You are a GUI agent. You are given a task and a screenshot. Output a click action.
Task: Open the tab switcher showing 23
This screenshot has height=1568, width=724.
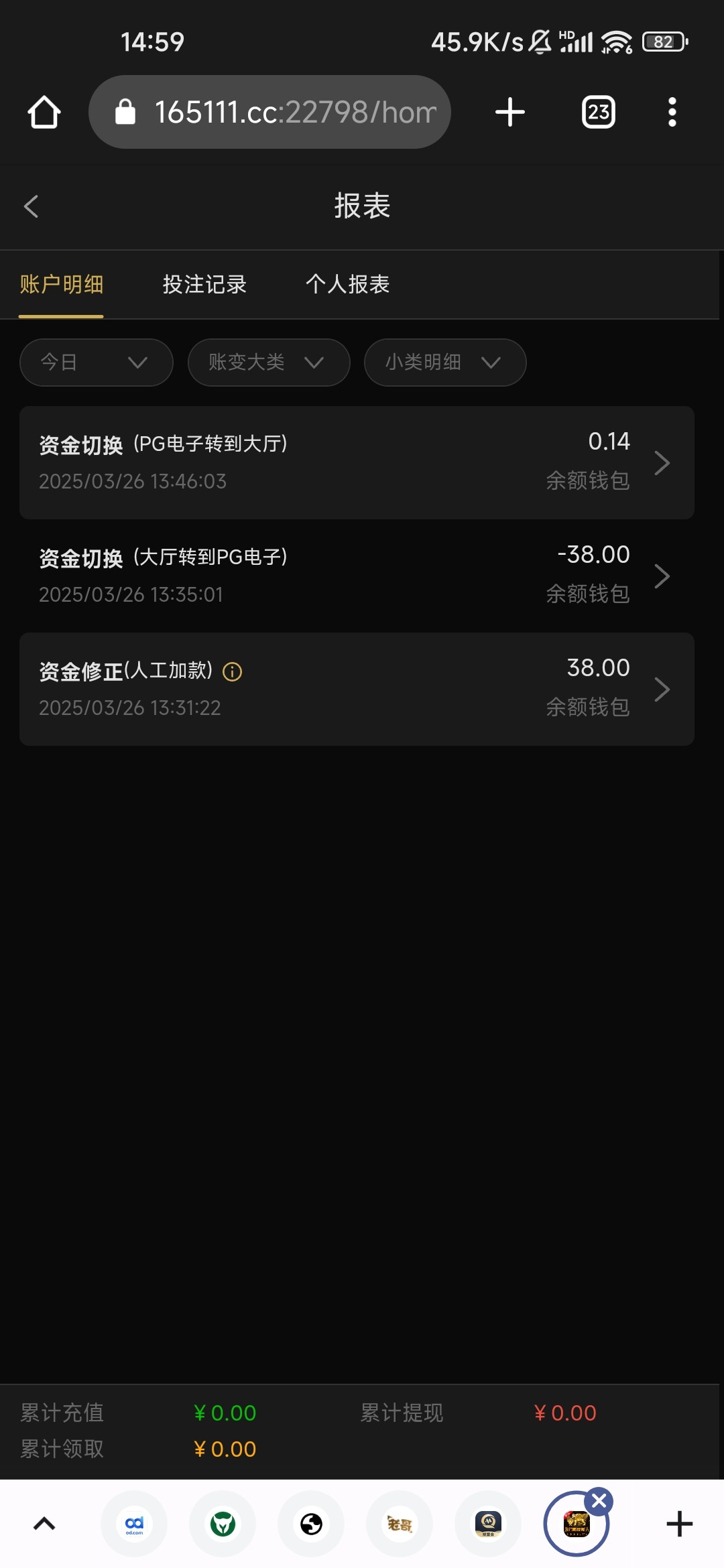pyautogui.click(x=599, y=112)
